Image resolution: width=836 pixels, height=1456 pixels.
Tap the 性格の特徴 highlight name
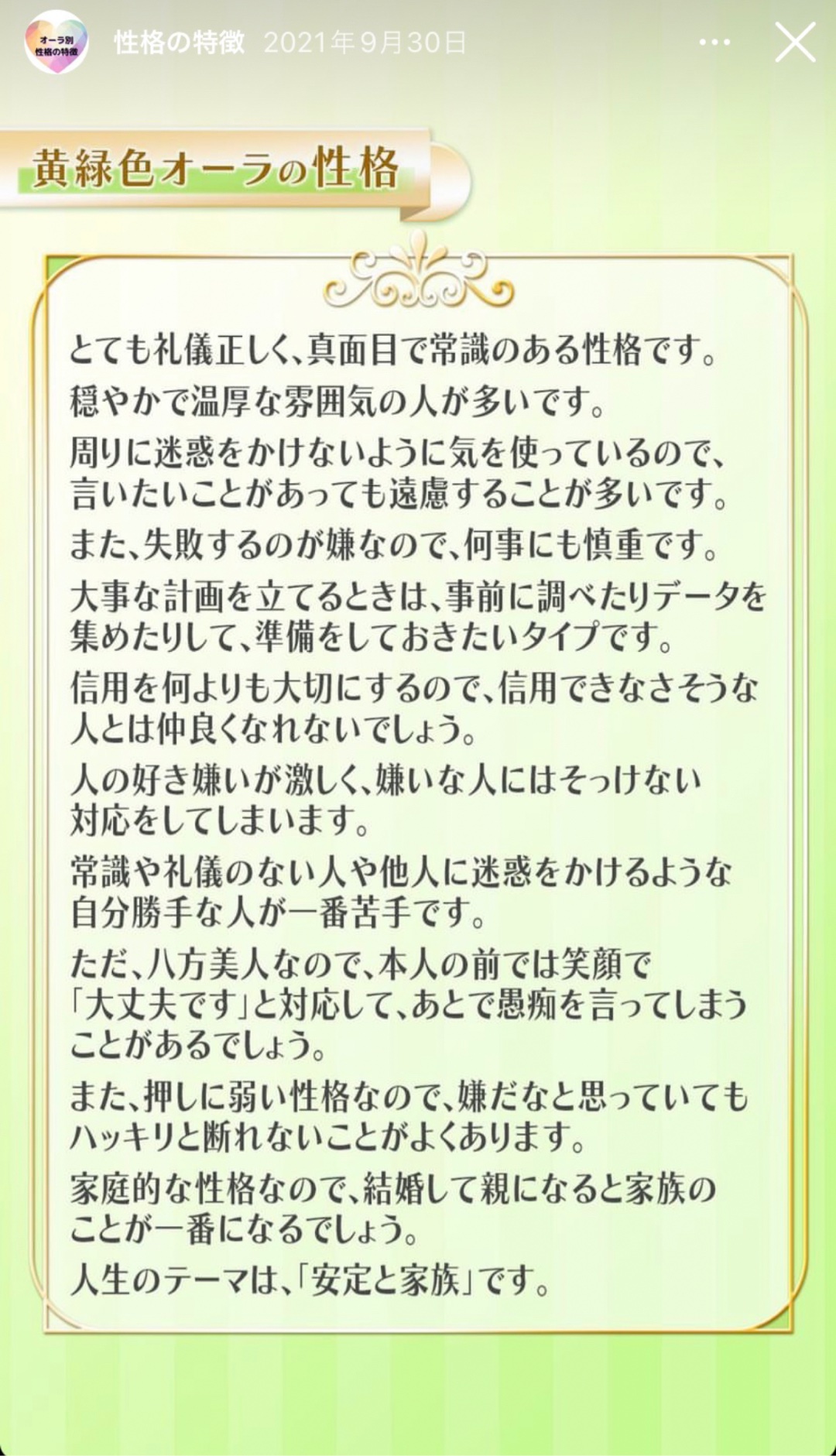coord(180,43)
